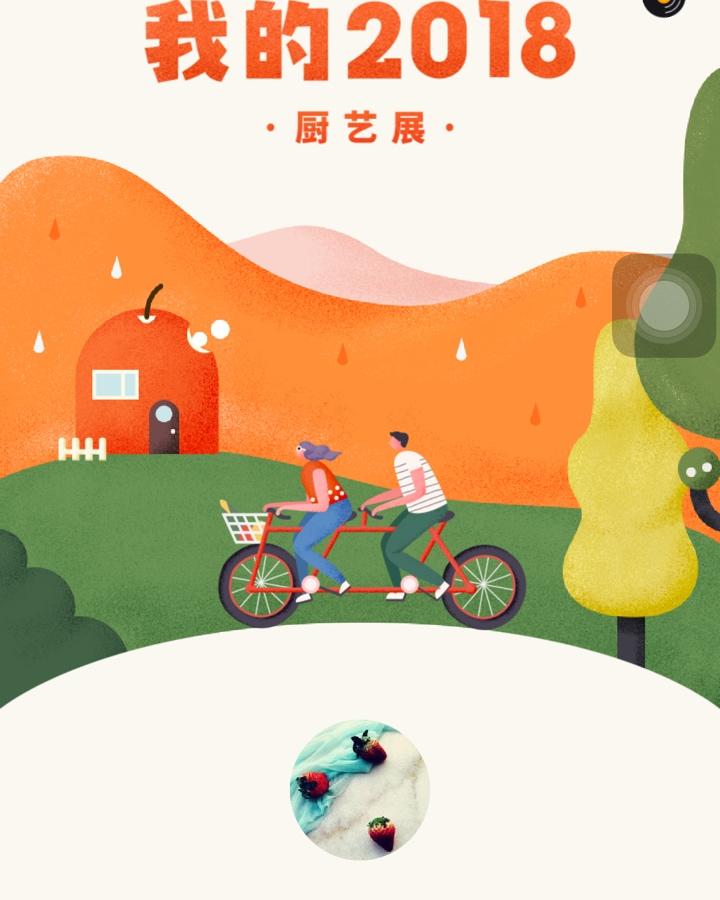Open the AssistiveTouch floating button

(x=664, y=305)
